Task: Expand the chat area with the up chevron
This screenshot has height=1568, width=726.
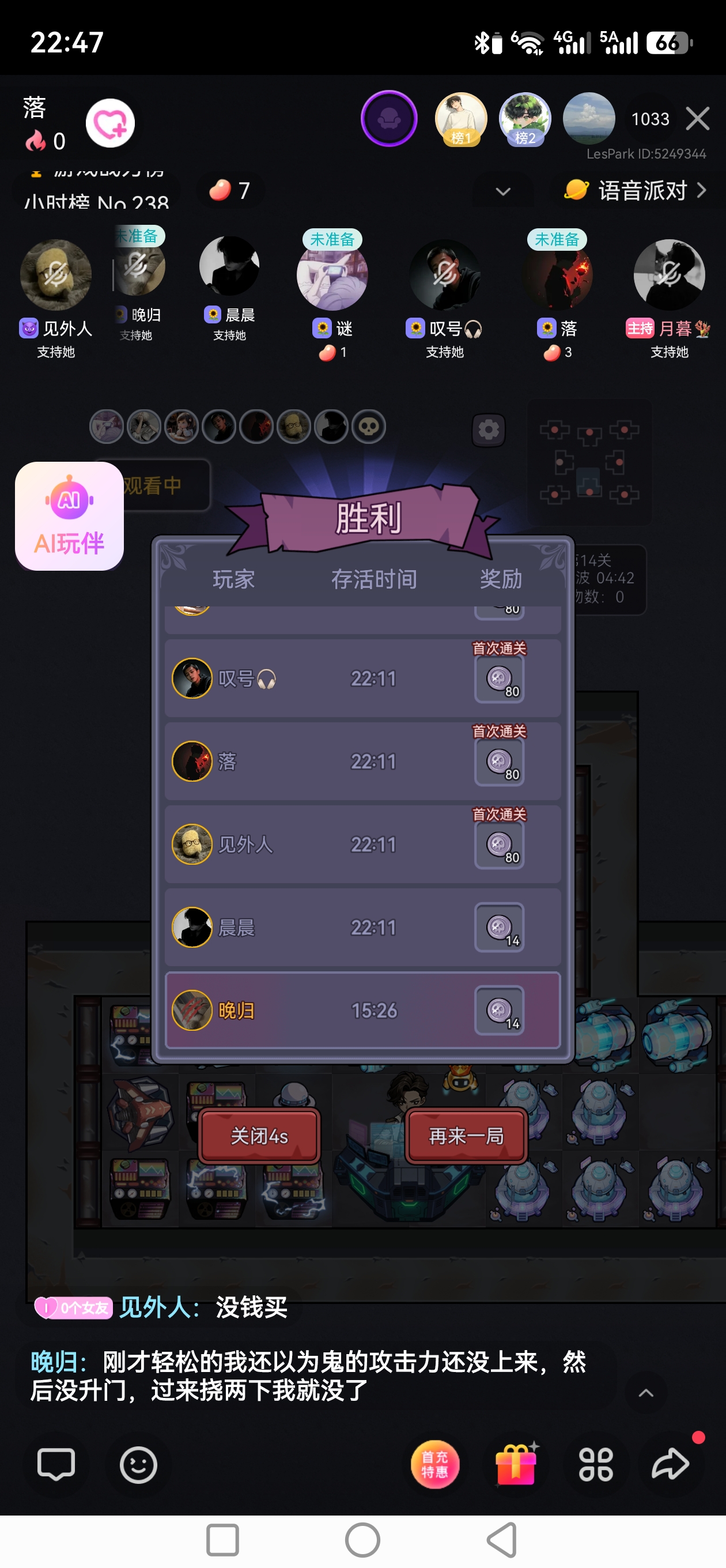Action: click(646, 1393)
